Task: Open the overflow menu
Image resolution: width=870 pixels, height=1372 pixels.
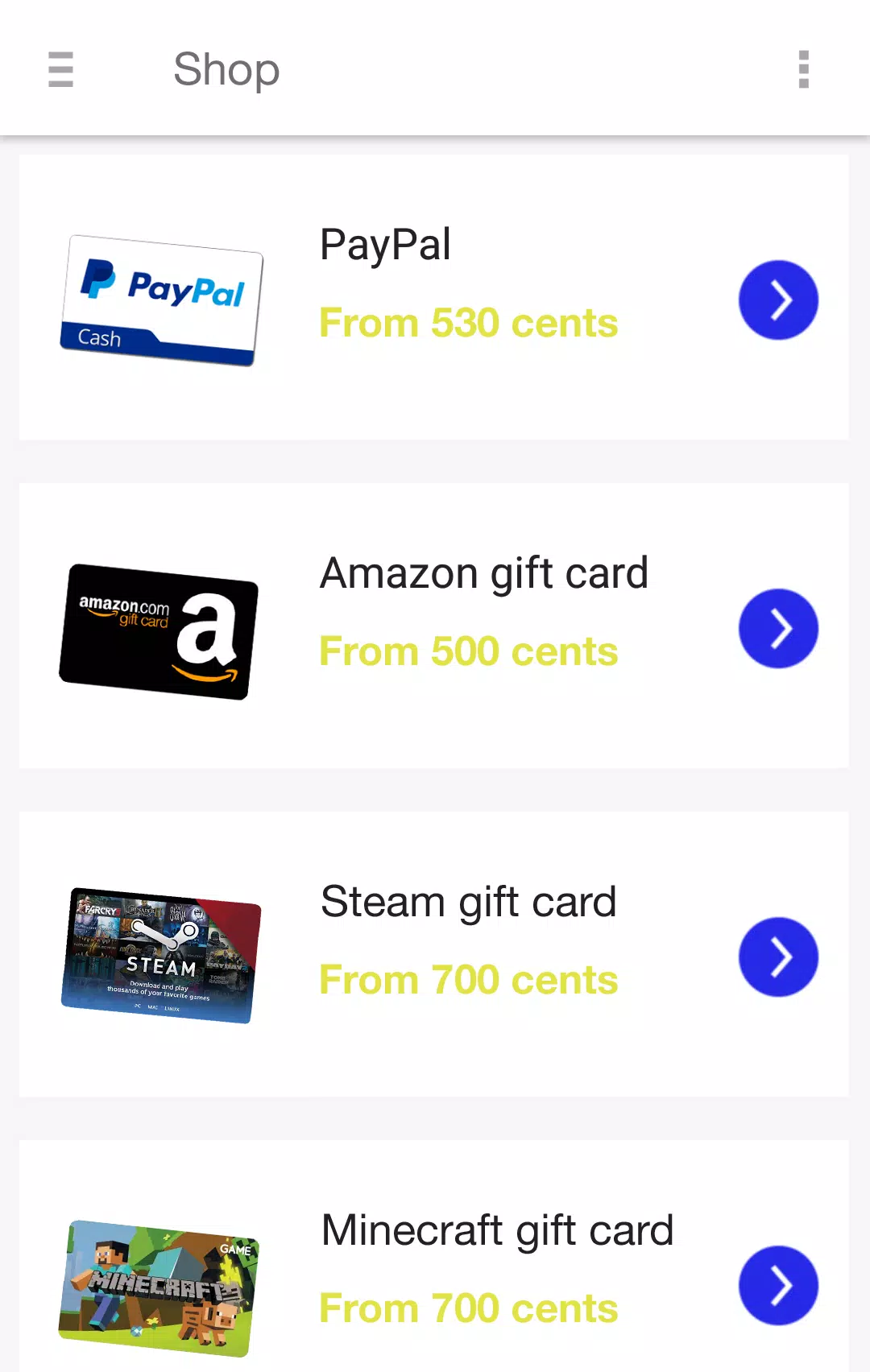Action: click(802, 69)
